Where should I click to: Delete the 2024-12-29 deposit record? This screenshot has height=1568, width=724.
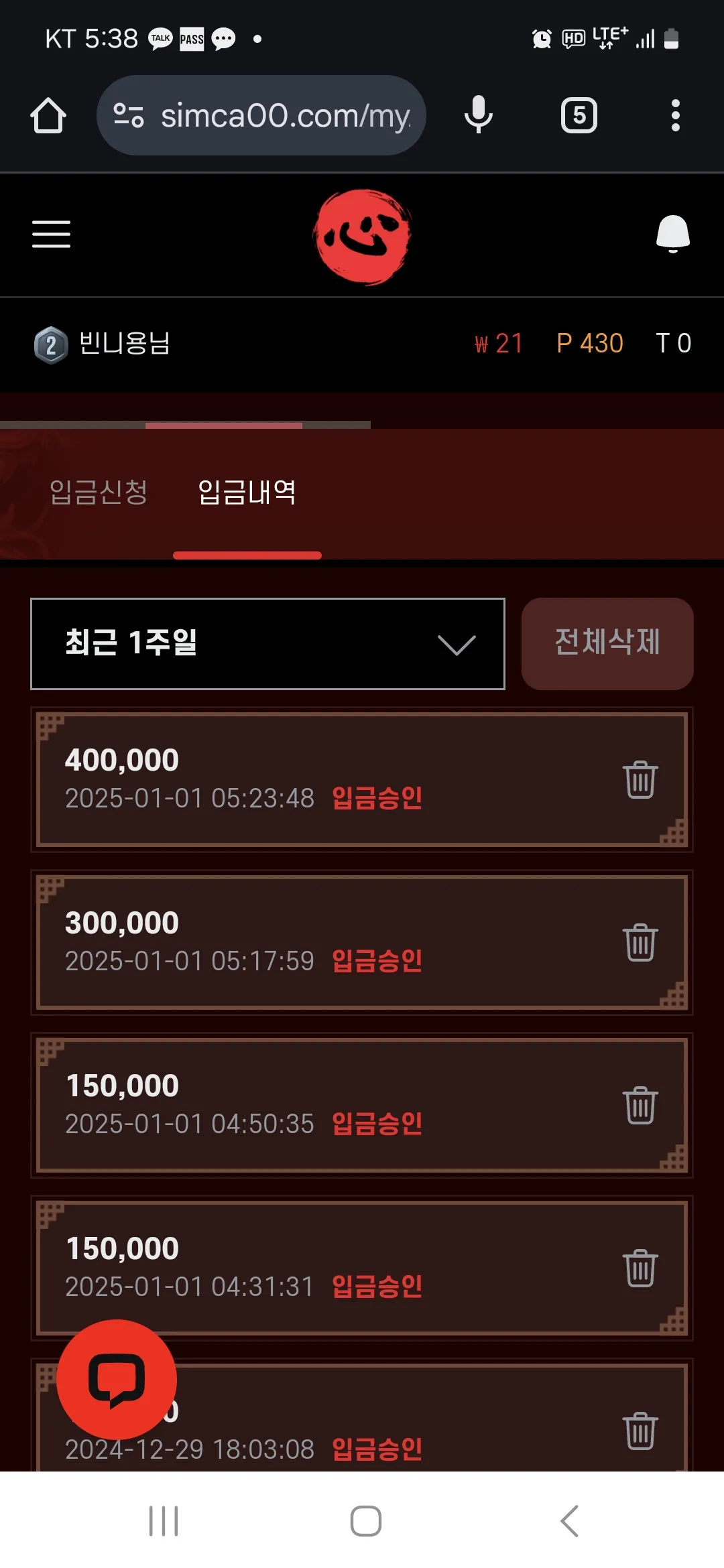(640, 1431)
